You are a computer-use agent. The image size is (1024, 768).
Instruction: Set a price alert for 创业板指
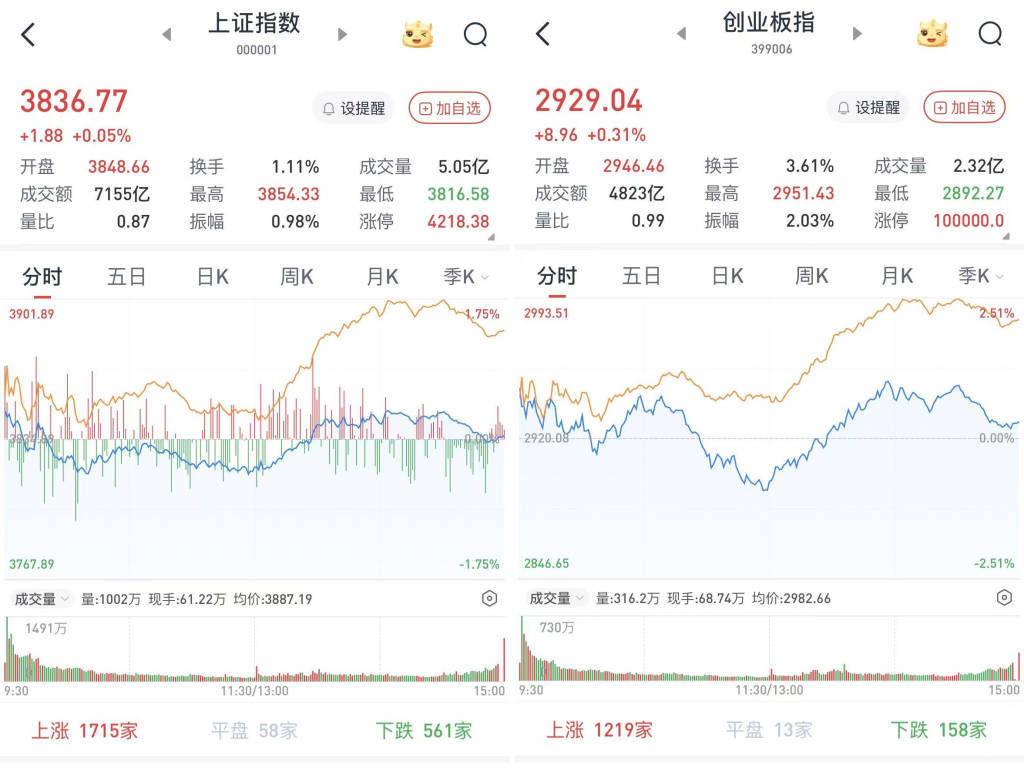[868, 108]
